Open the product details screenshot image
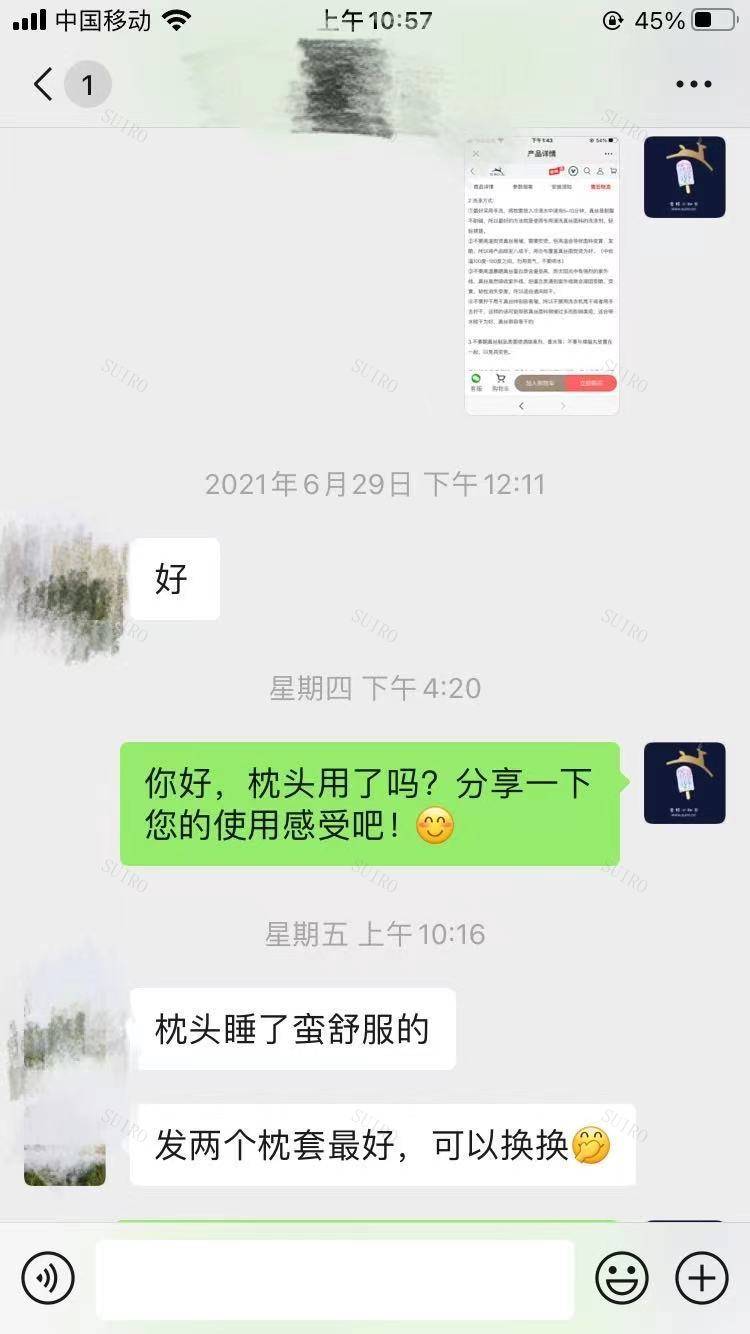 click(542, 275)
